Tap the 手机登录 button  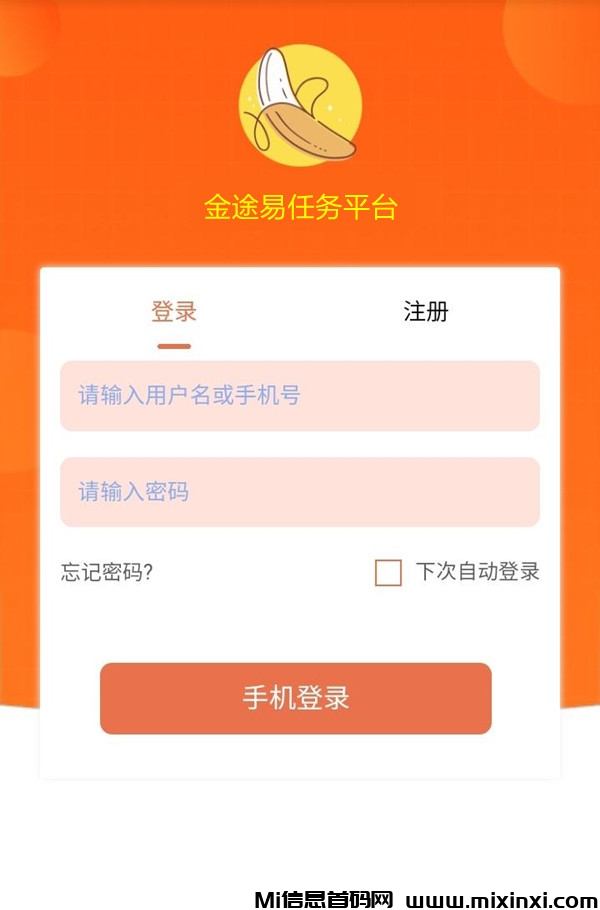tap(296, 698)
